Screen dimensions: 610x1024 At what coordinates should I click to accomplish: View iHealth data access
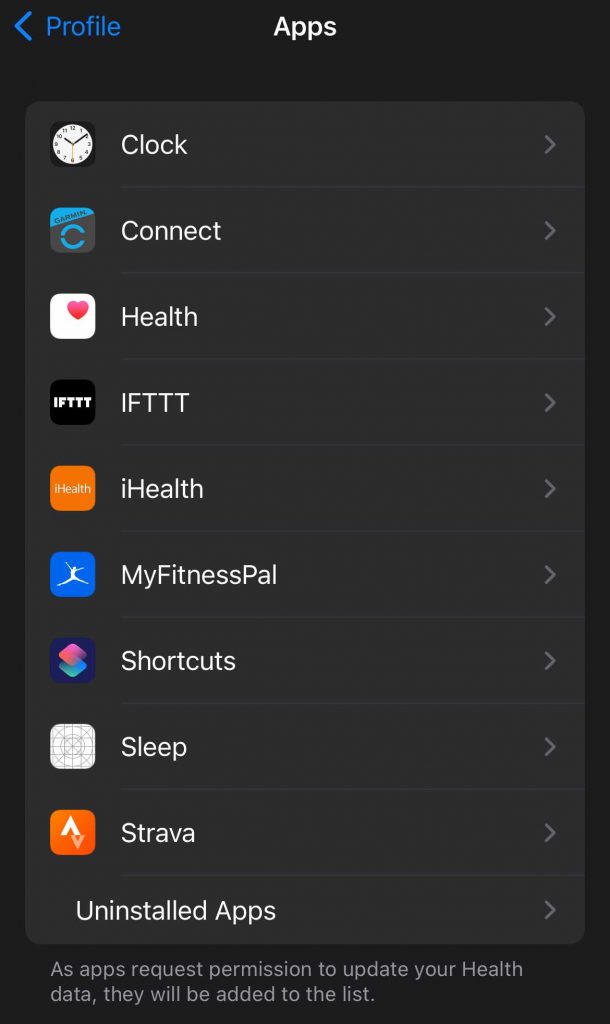click(x=304, y=489)
